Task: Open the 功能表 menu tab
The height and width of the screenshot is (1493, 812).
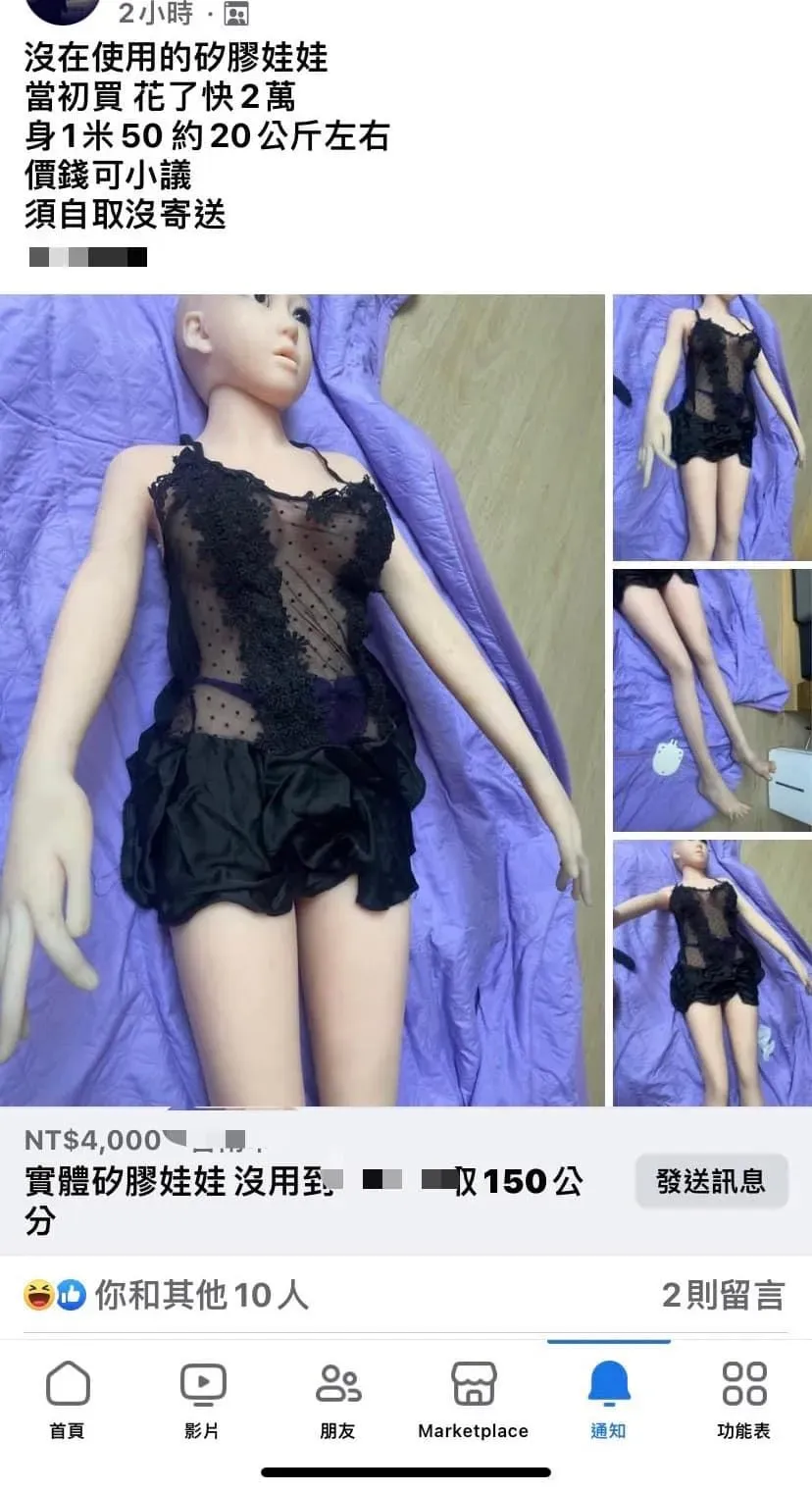Action: [743, 1400]
